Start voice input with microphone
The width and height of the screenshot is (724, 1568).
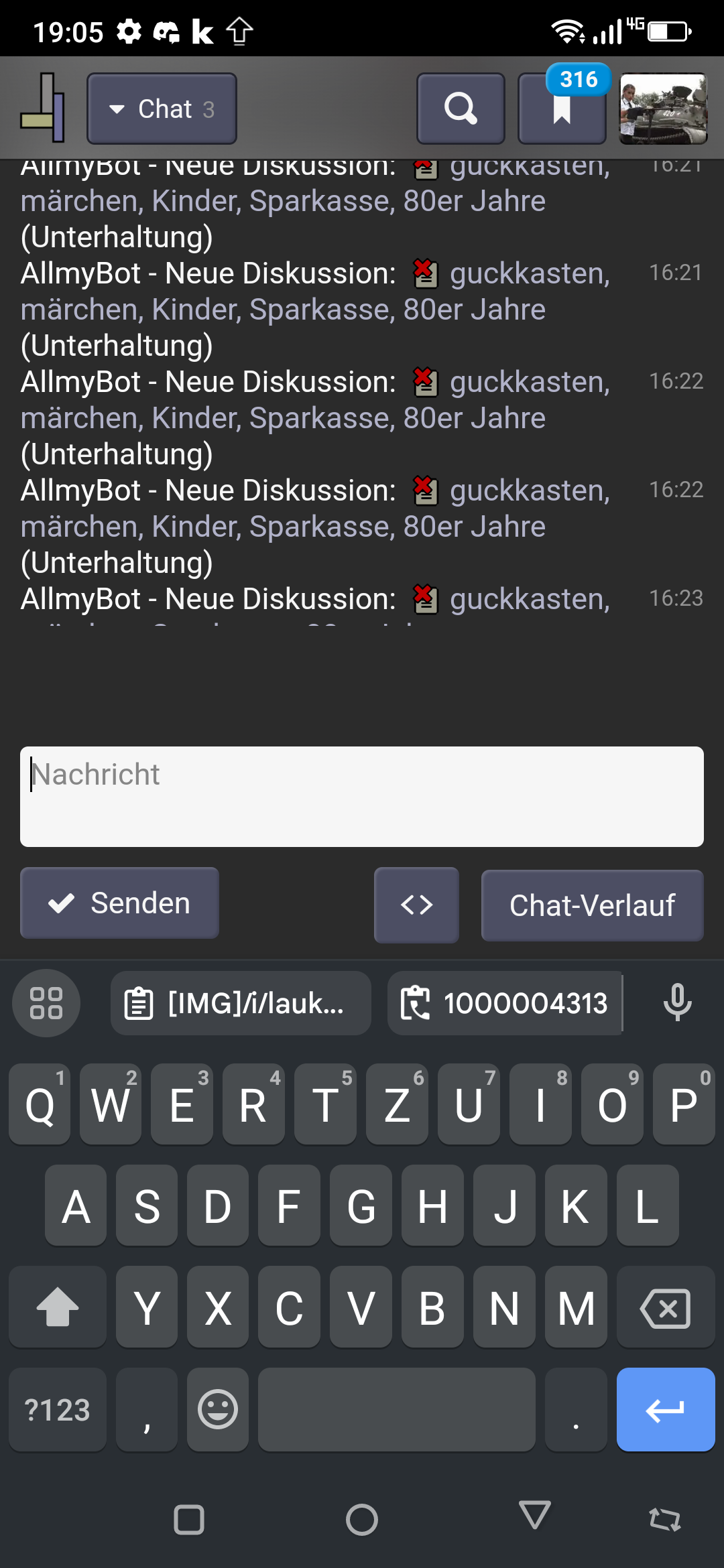click(677, 1003)
